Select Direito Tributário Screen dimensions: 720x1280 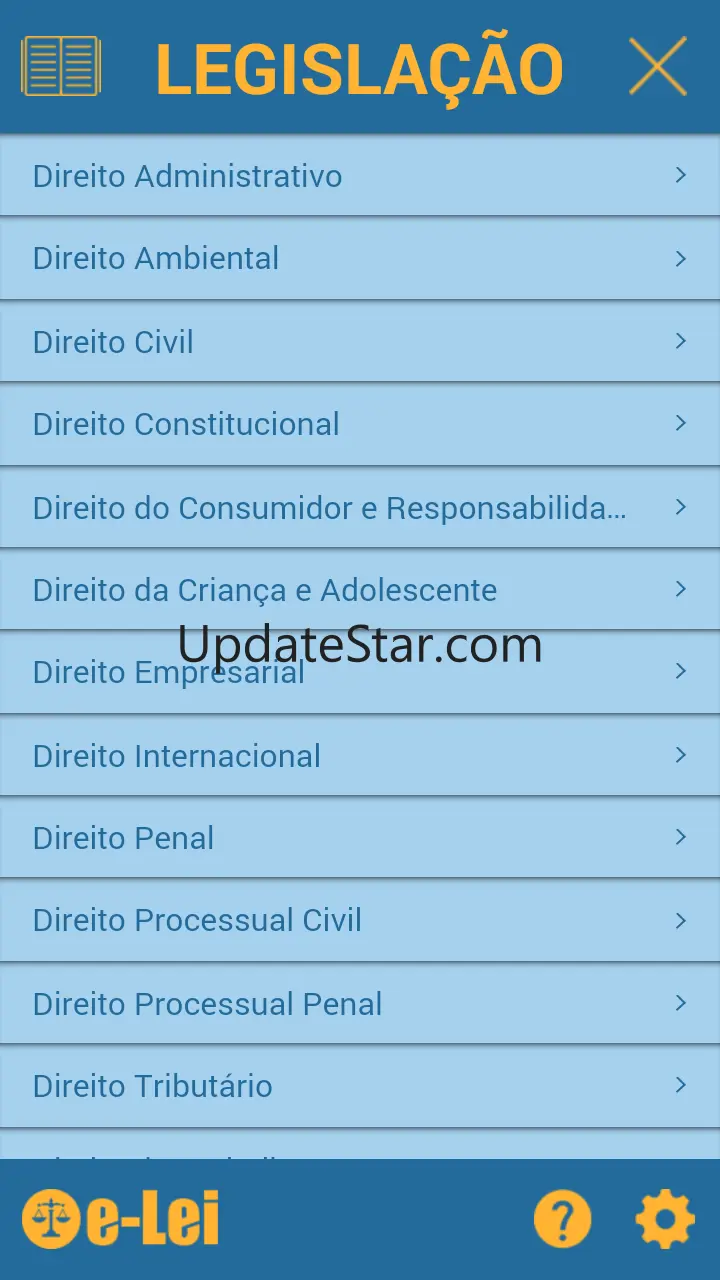pos(360,1086)
